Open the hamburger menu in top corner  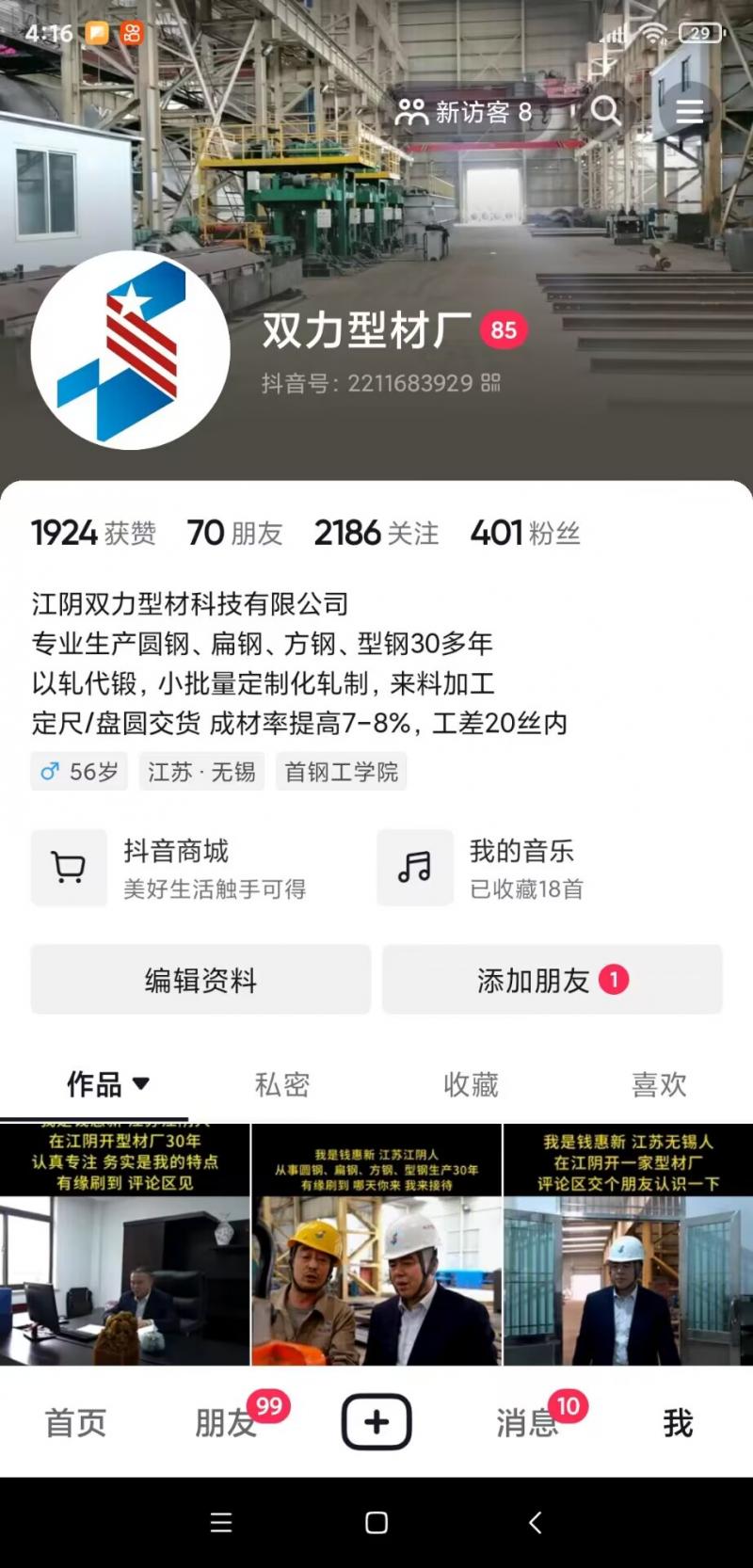coord(689,111)
